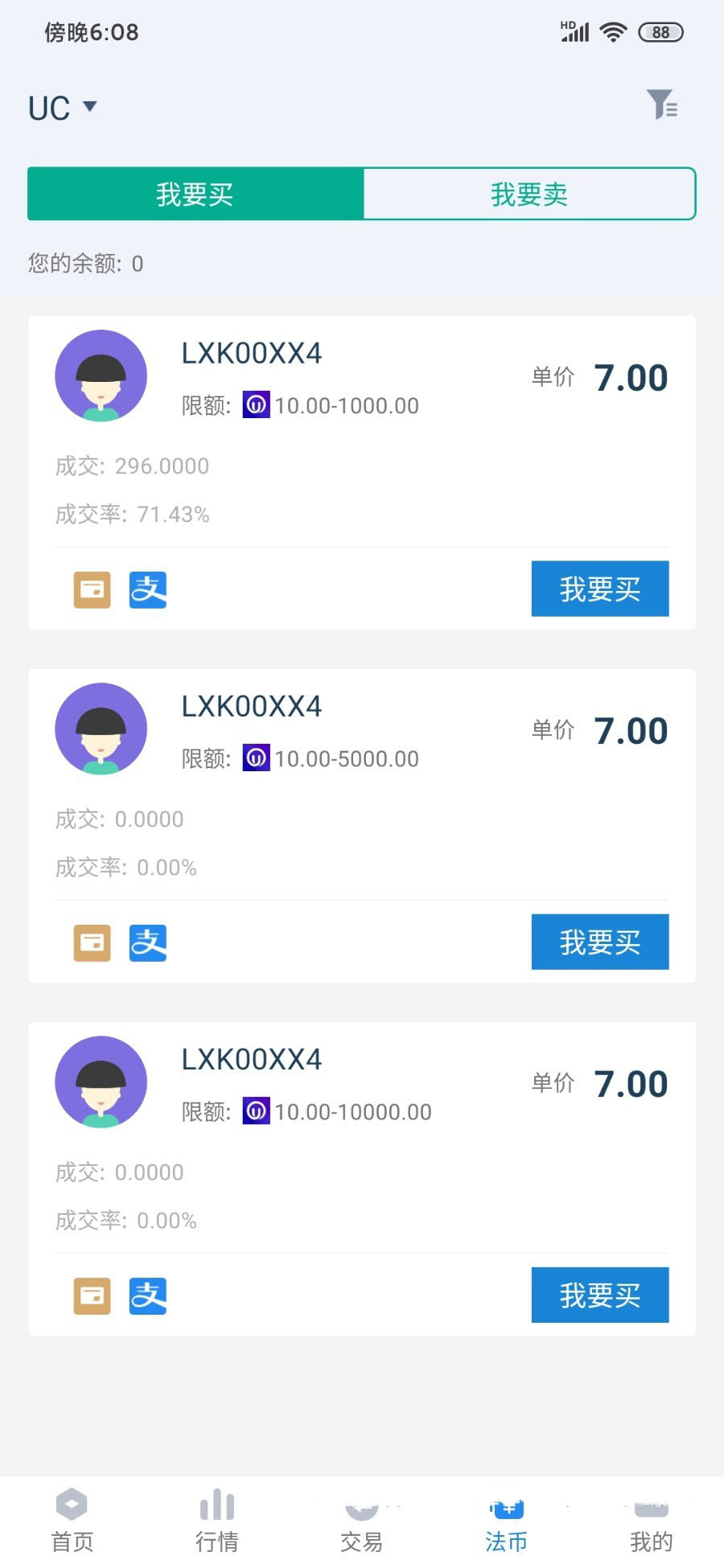Select the Alipay icon on second listing
The width and height of the screenshot is (724, 1568).
pyautogui.click(x=147, y=942)
